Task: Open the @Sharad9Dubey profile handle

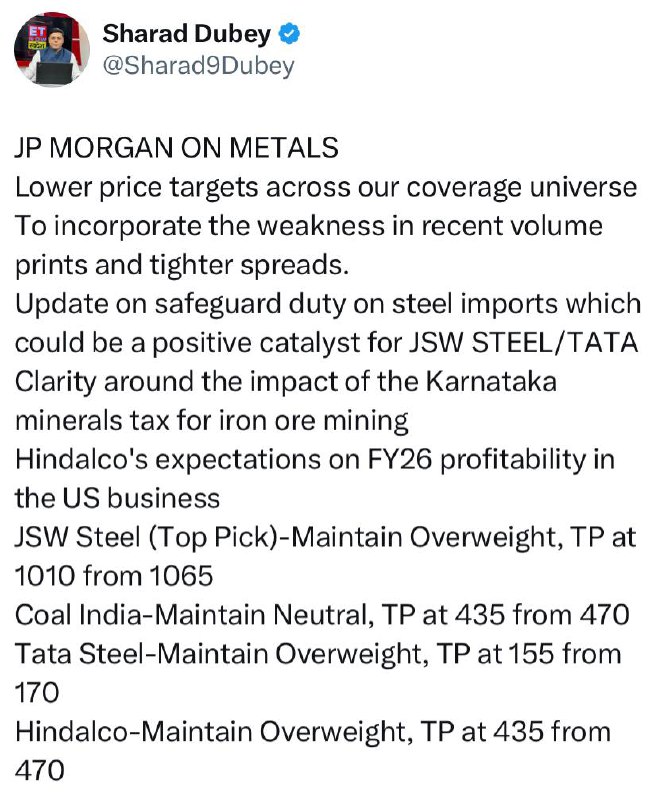Action: [x=198, y=66]
